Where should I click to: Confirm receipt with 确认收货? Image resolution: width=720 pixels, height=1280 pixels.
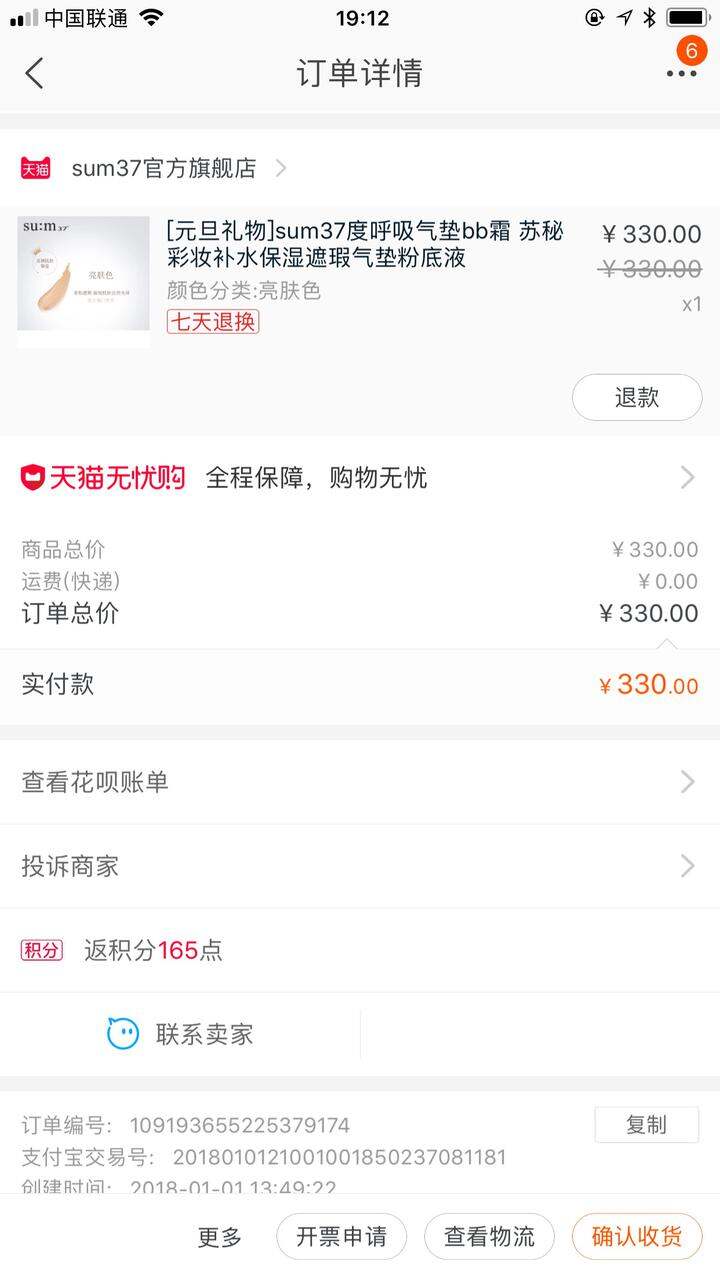(x=637, y=1237)
